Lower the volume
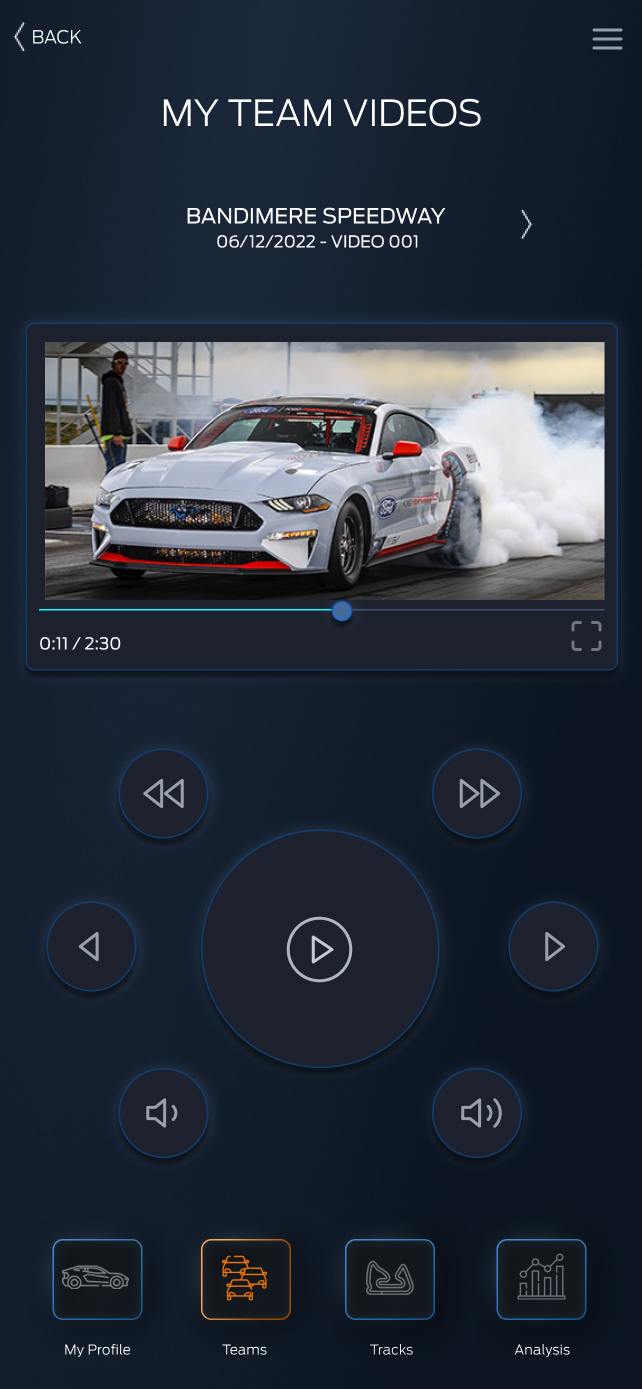 (163, 1113)
